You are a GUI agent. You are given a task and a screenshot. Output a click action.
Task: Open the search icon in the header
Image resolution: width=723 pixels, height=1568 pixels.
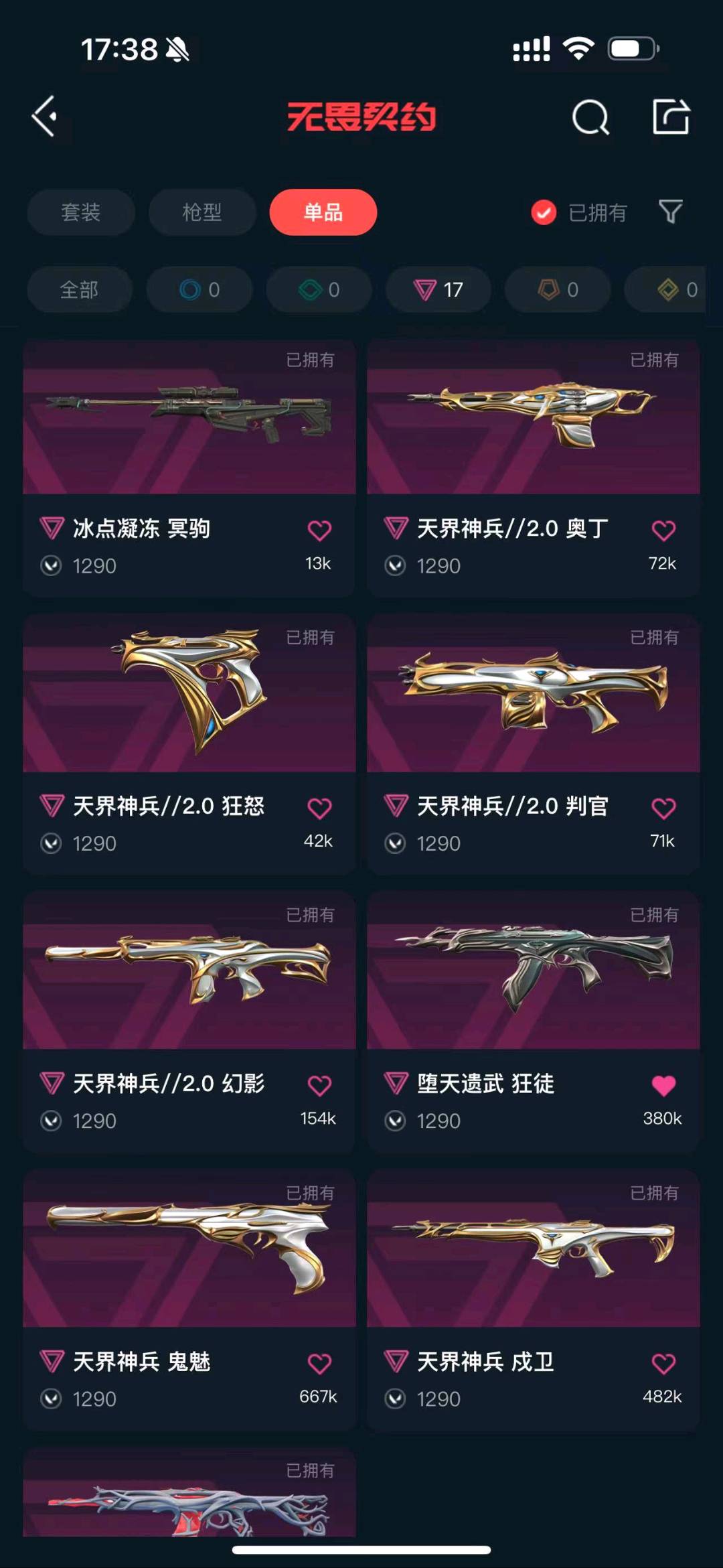(x=590, y=118)
